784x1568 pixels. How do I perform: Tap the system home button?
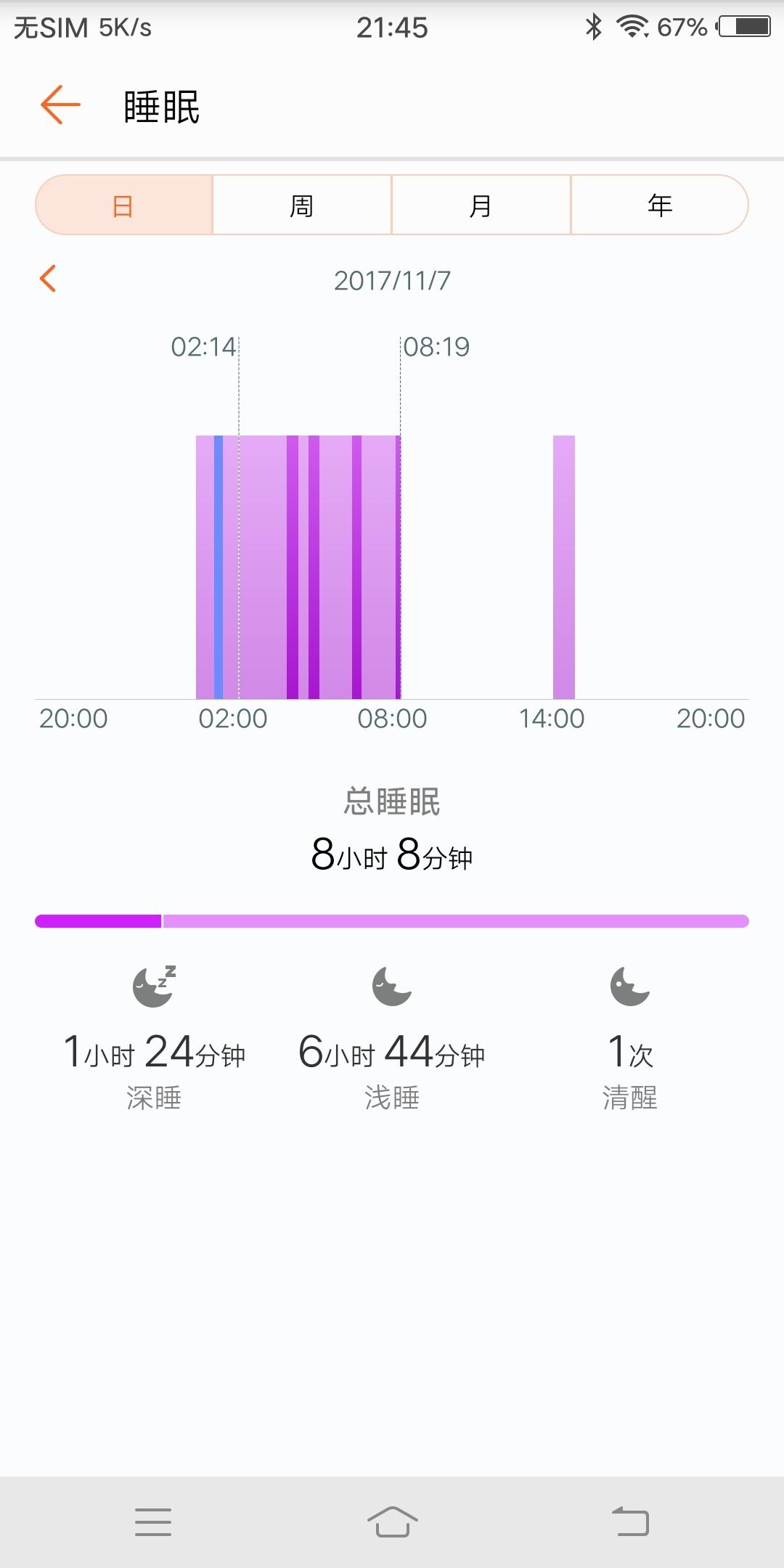pyautogui.click(x=392, y=1522)
